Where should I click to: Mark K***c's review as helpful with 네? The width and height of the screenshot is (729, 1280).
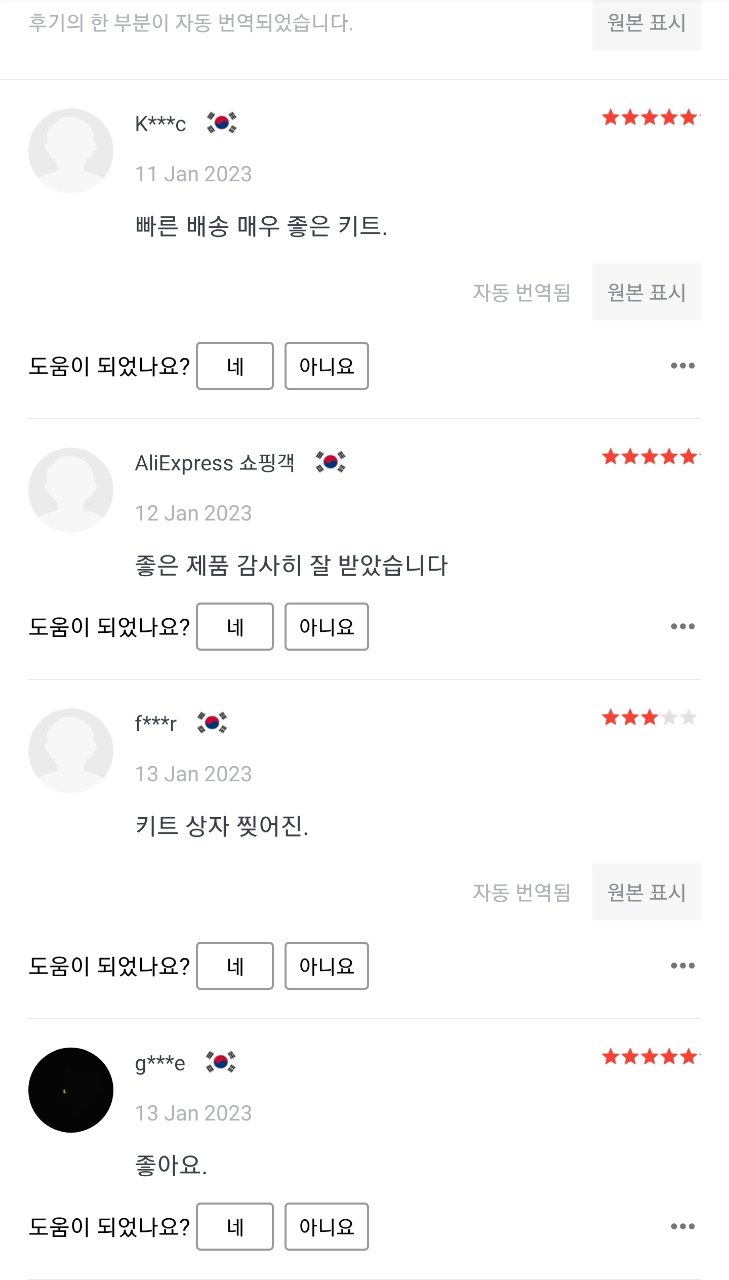(x=235, y=366)
